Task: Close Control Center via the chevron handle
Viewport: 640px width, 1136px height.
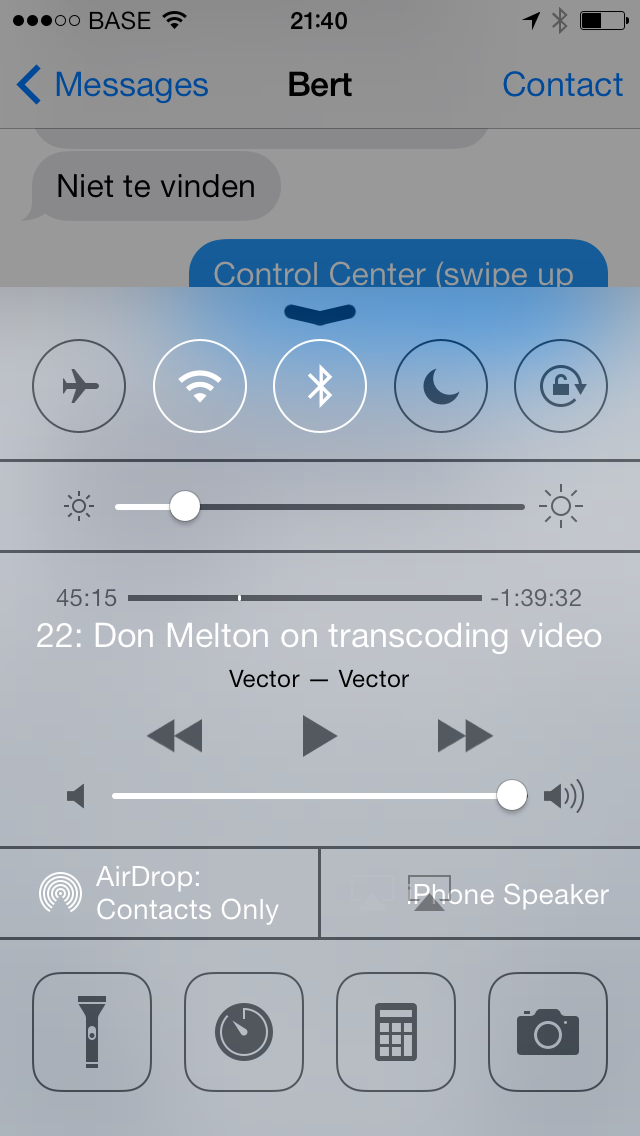Action: pos(320,313)
